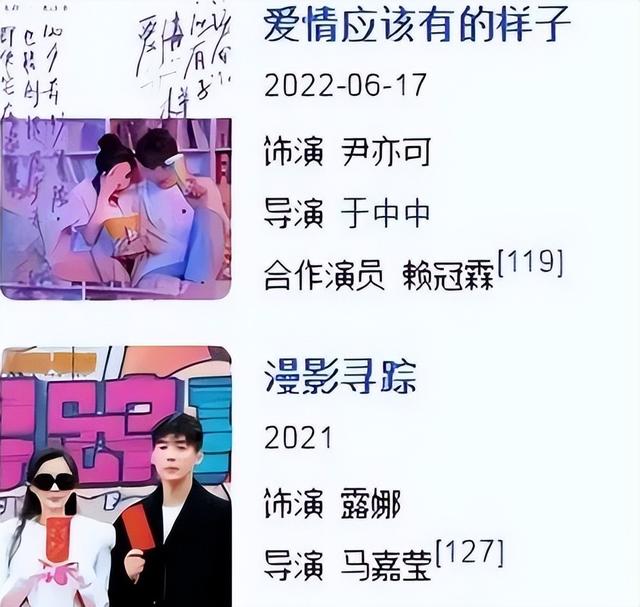View the 漫影寻踪 poster thumbnail

(x=116, y=476)
